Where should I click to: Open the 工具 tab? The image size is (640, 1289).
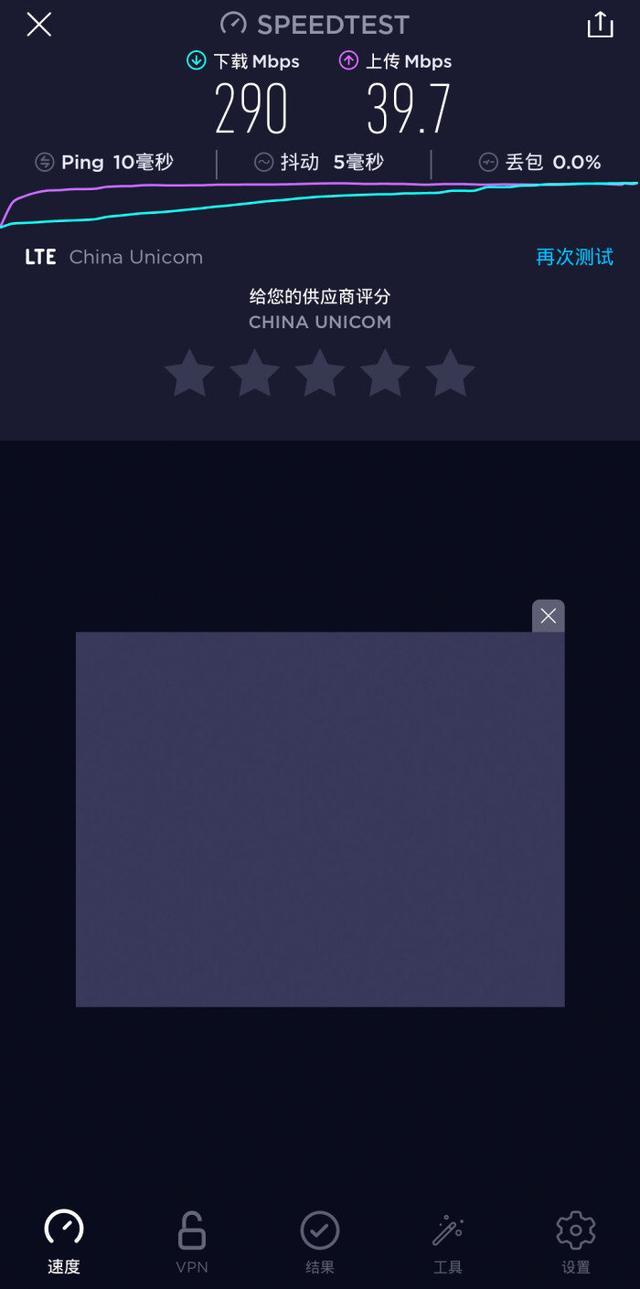point(447,1241)
